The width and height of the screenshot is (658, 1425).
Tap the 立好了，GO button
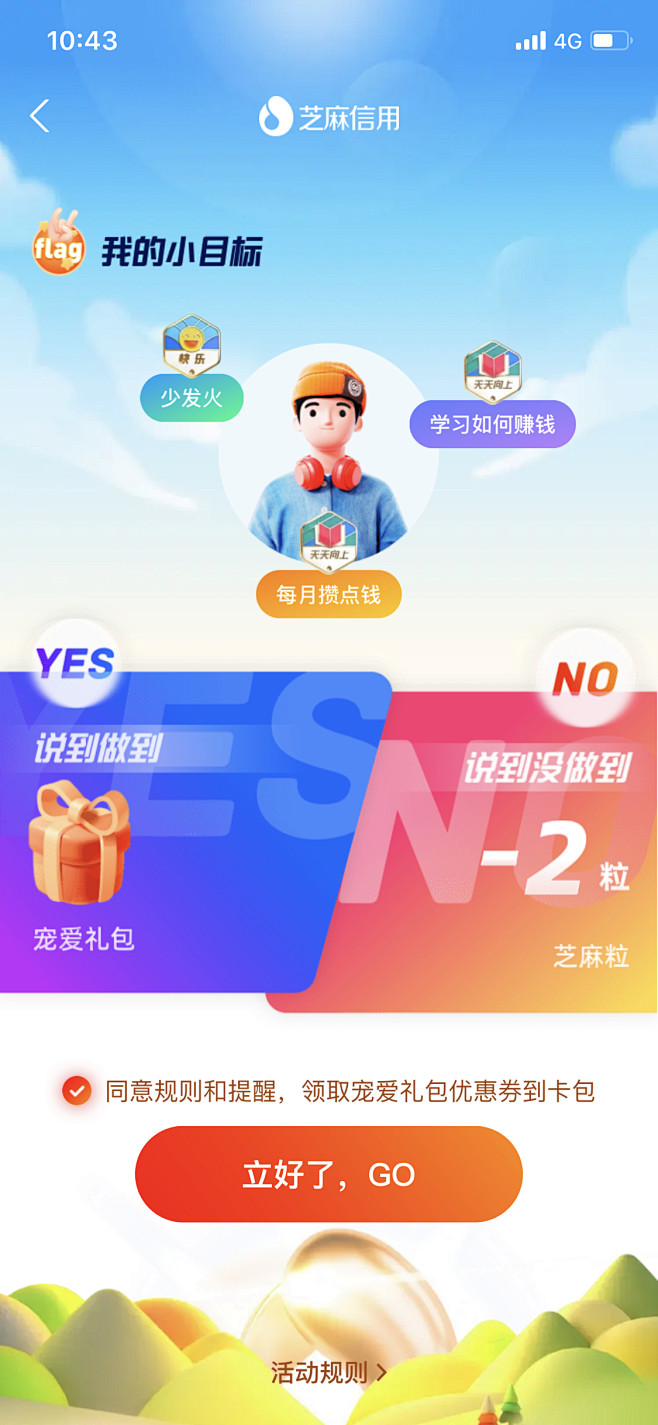pos(328,1174)
